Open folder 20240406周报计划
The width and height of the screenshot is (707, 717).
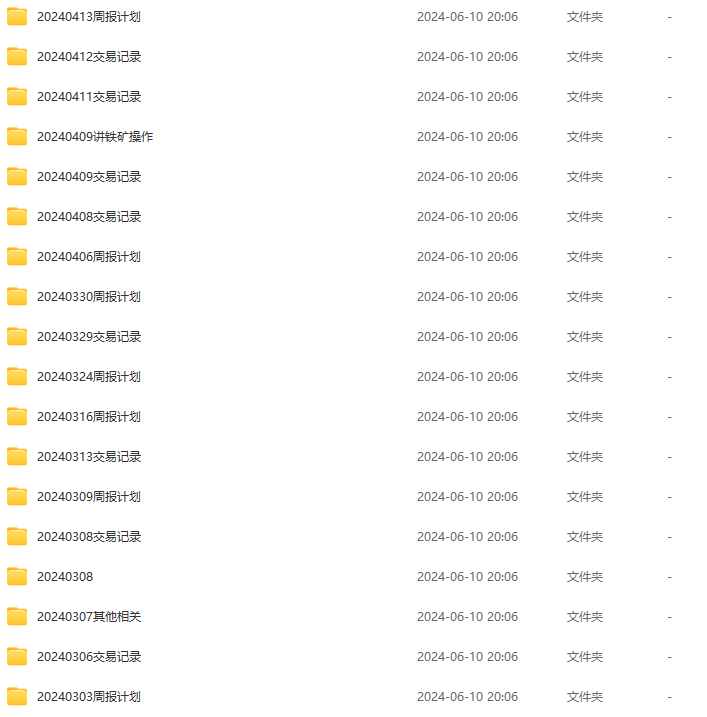coord(88,257)
